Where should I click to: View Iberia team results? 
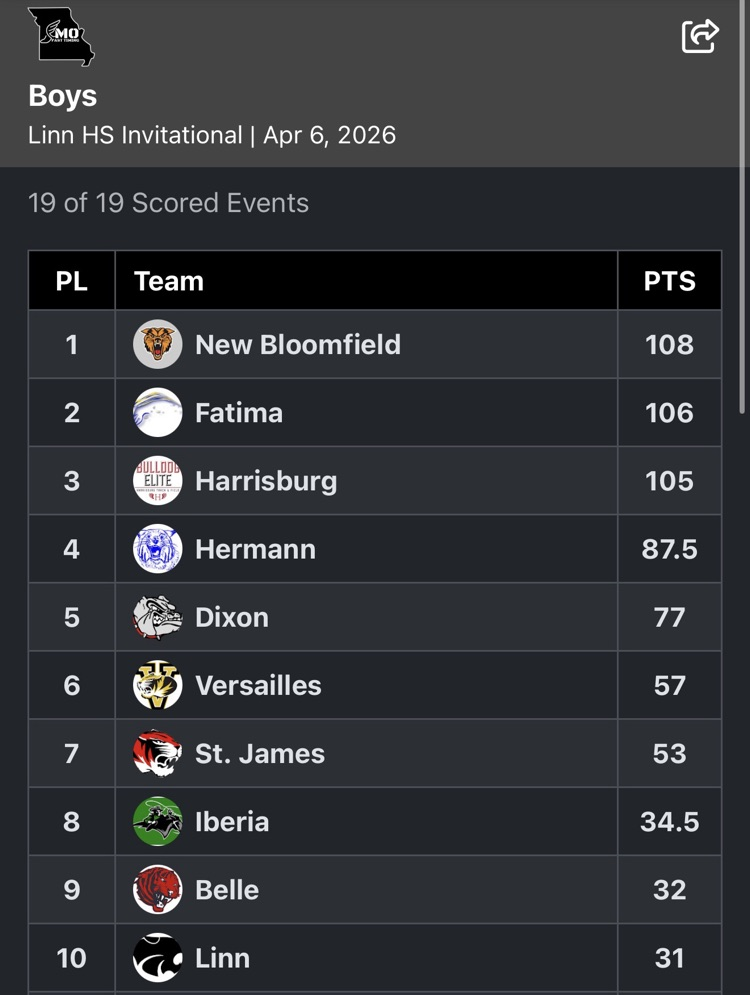point(374,821)
